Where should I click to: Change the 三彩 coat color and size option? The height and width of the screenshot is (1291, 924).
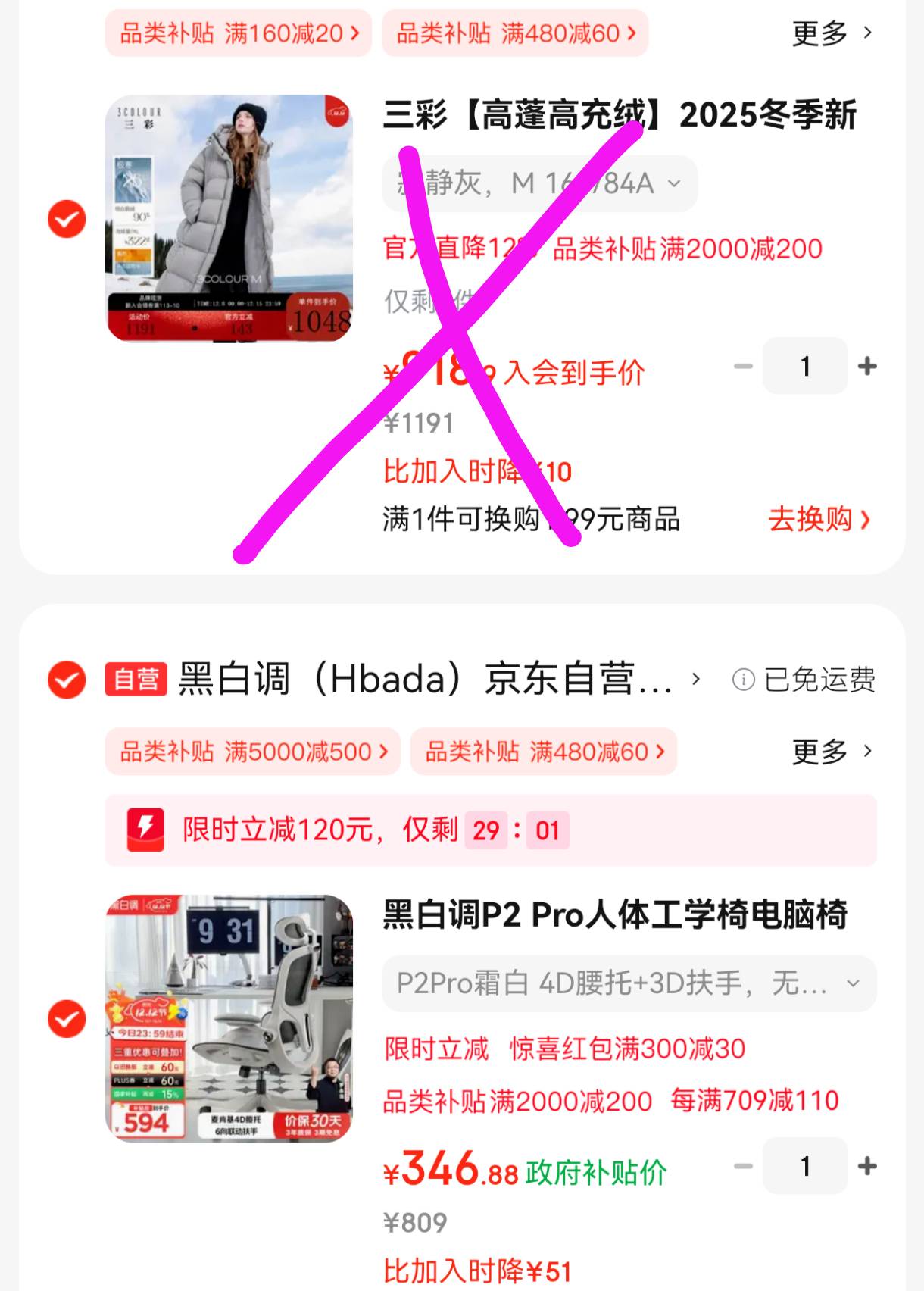coord(539,183)
